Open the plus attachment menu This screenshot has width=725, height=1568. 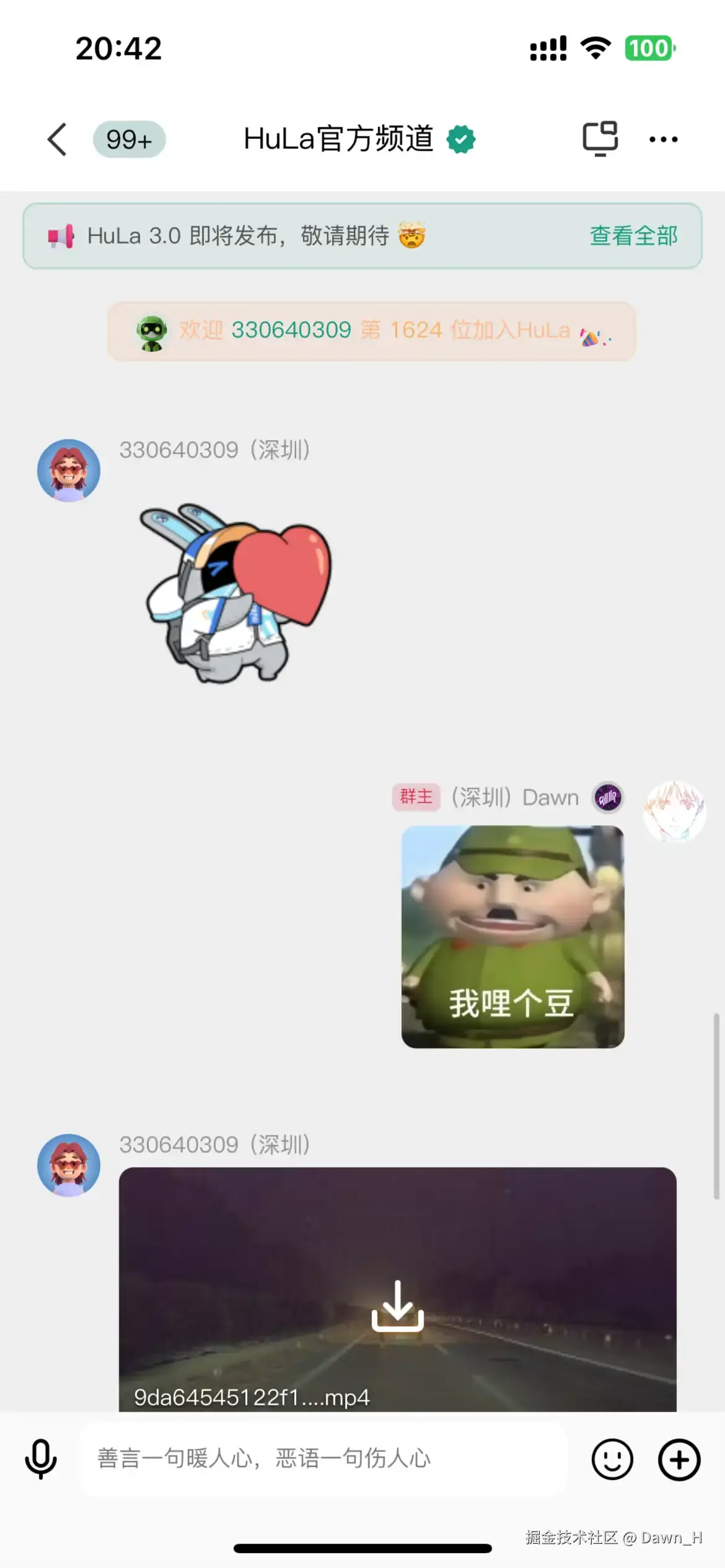click(679, 1459)
